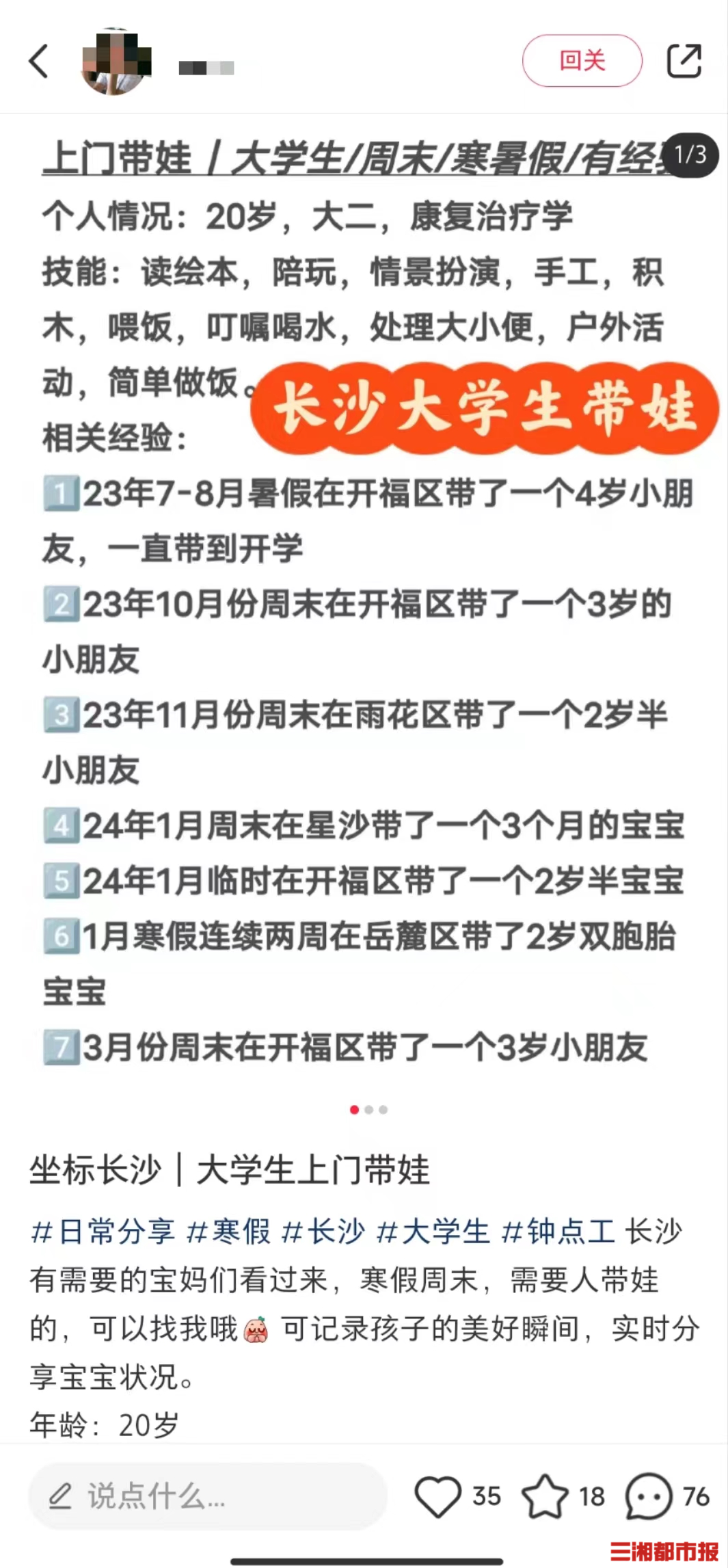Open the poster's profile avatar

point(116,62)
